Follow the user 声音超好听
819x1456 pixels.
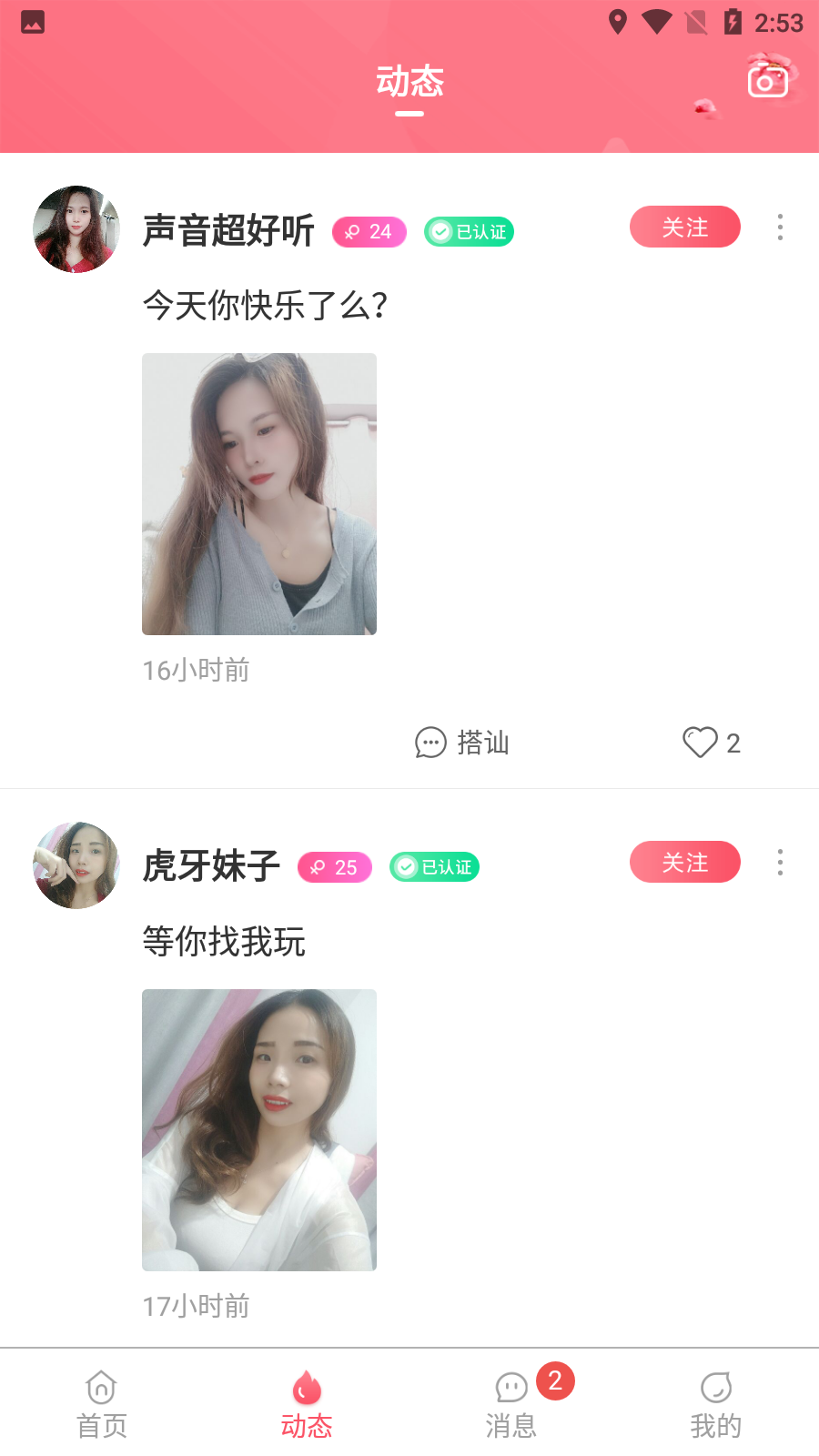coord(684,227)
